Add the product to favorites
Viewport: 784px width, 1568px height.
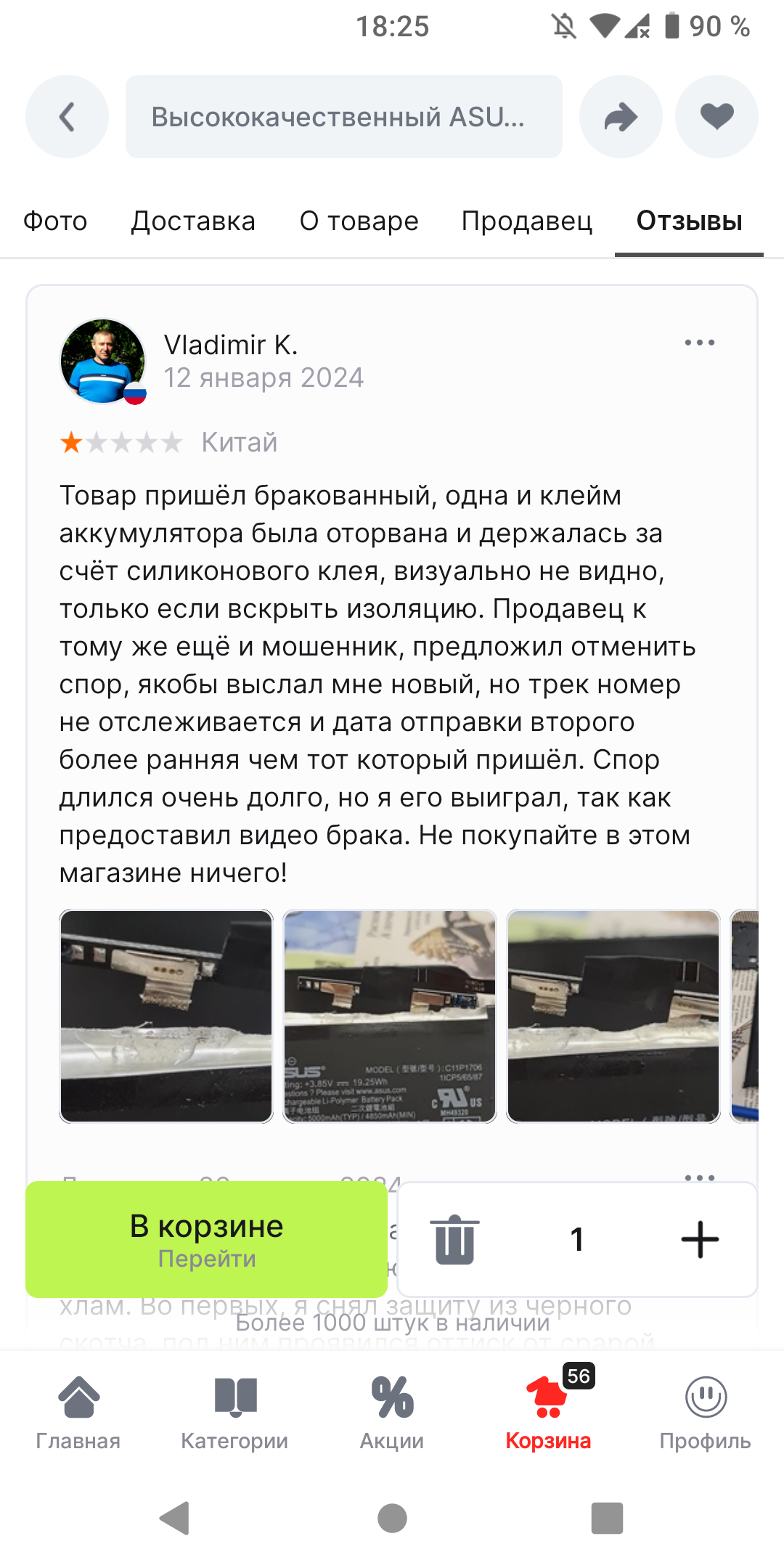pyautogui.click(x=716, y=116)
